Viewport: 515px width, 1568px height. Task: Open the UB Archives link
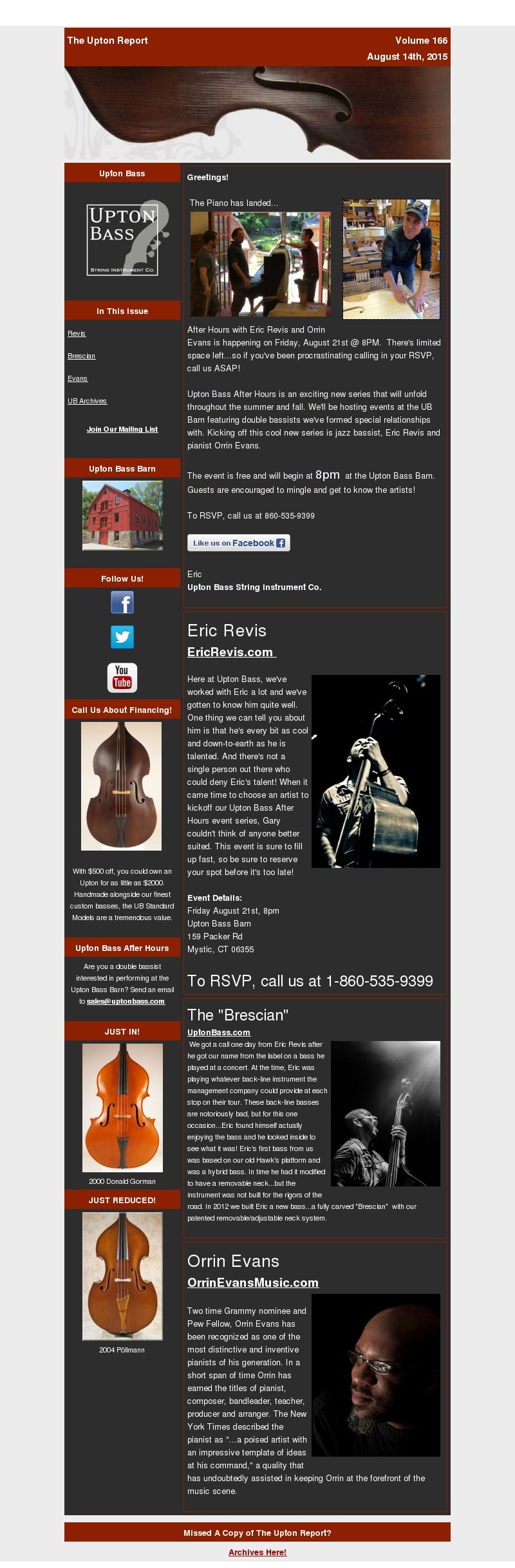point(87,401)
